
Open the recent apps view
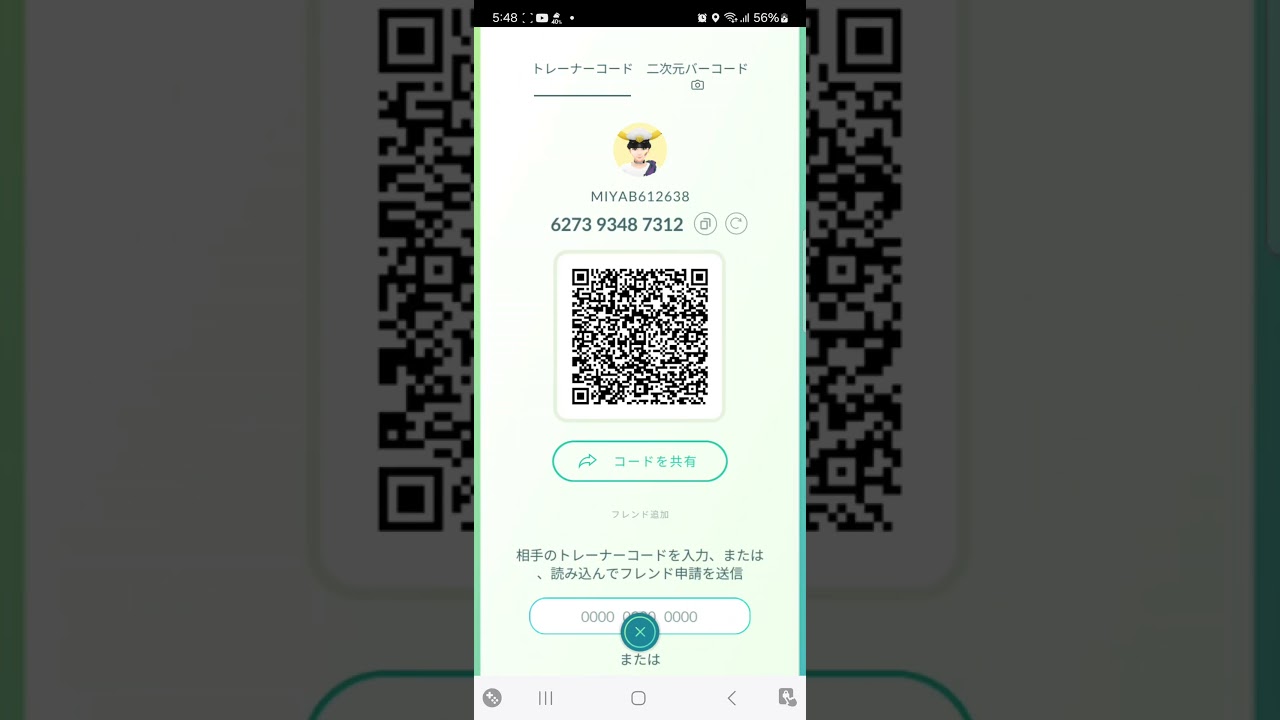tap(546, 698)
